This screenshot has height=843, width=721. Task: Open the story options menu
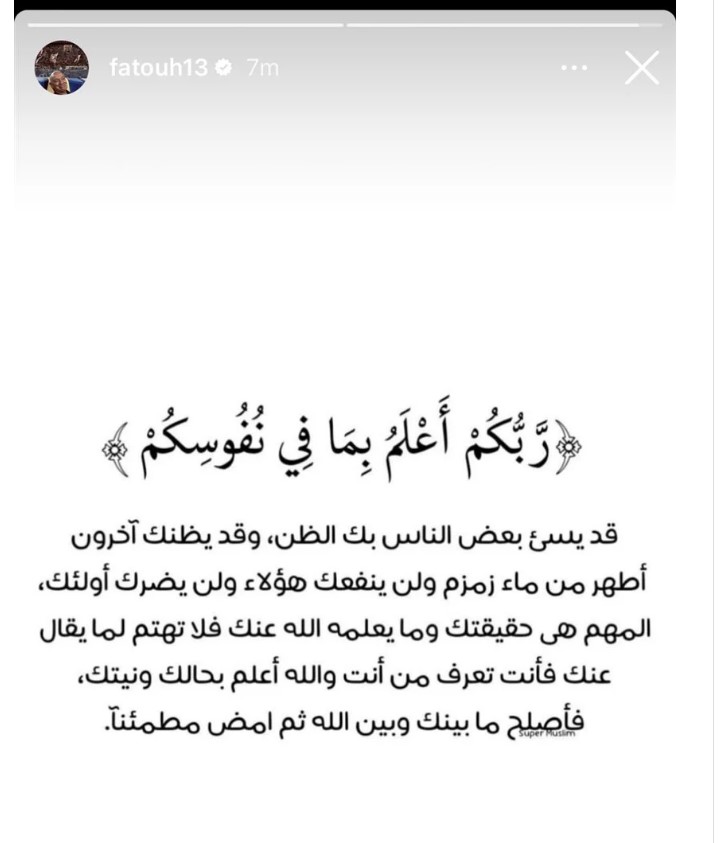click(573, 68)
